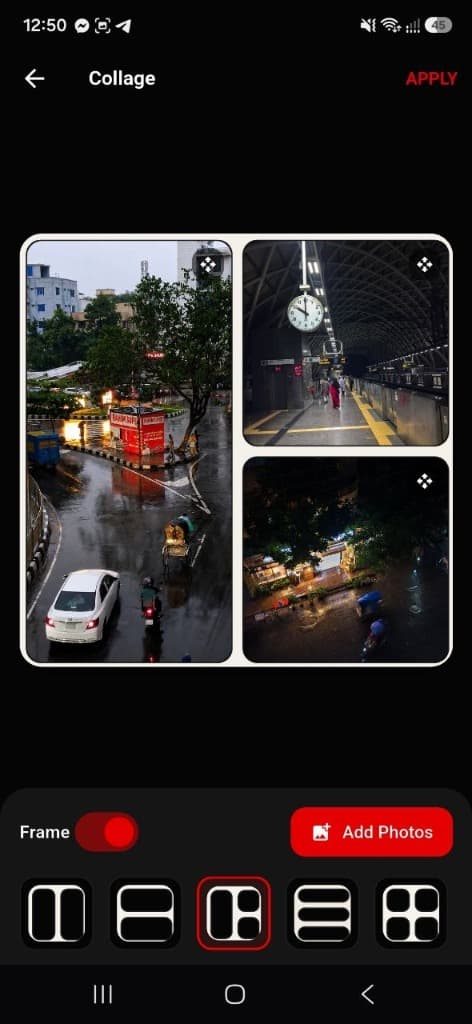Select the one tall plus two small layout
472x1024 pixels.
point(234,914)
